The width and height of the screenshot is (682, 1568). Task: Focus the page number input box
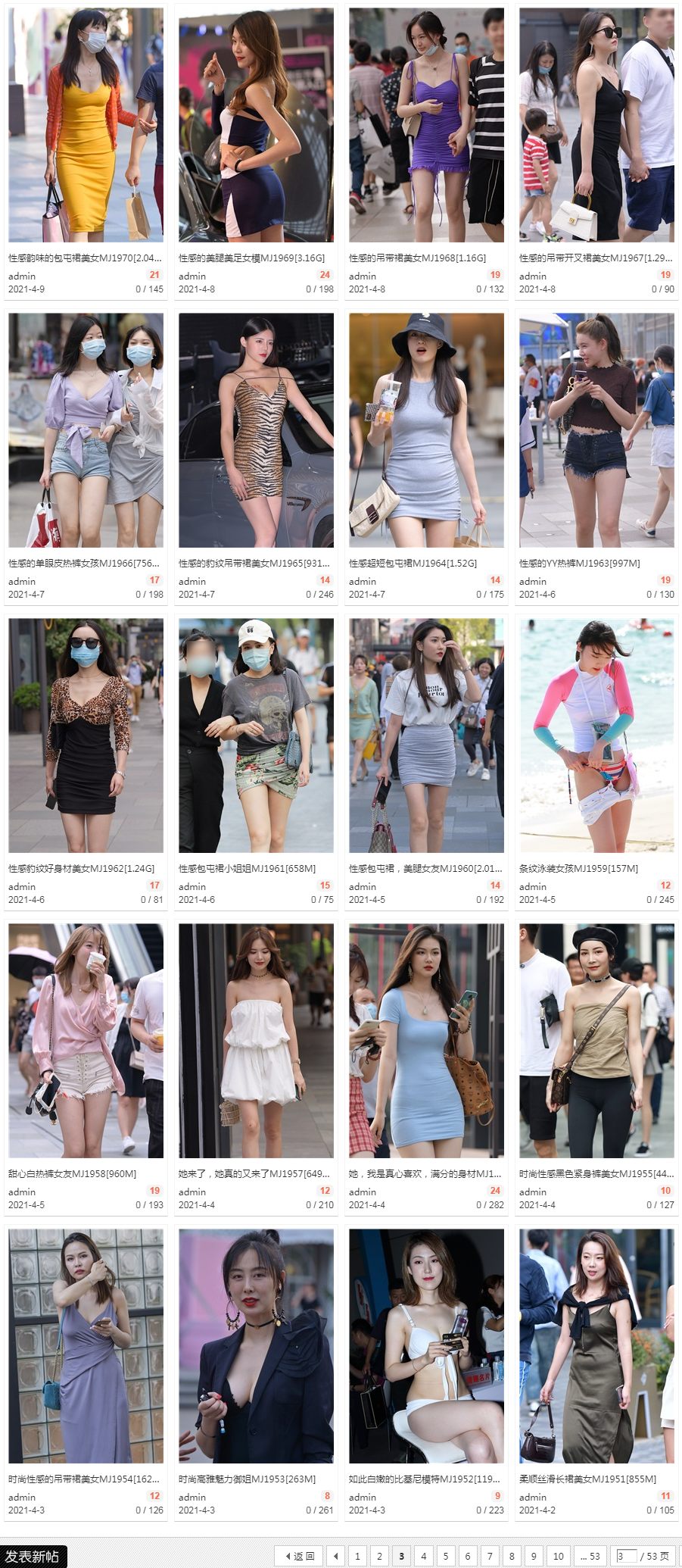[x=626, y=1556]
